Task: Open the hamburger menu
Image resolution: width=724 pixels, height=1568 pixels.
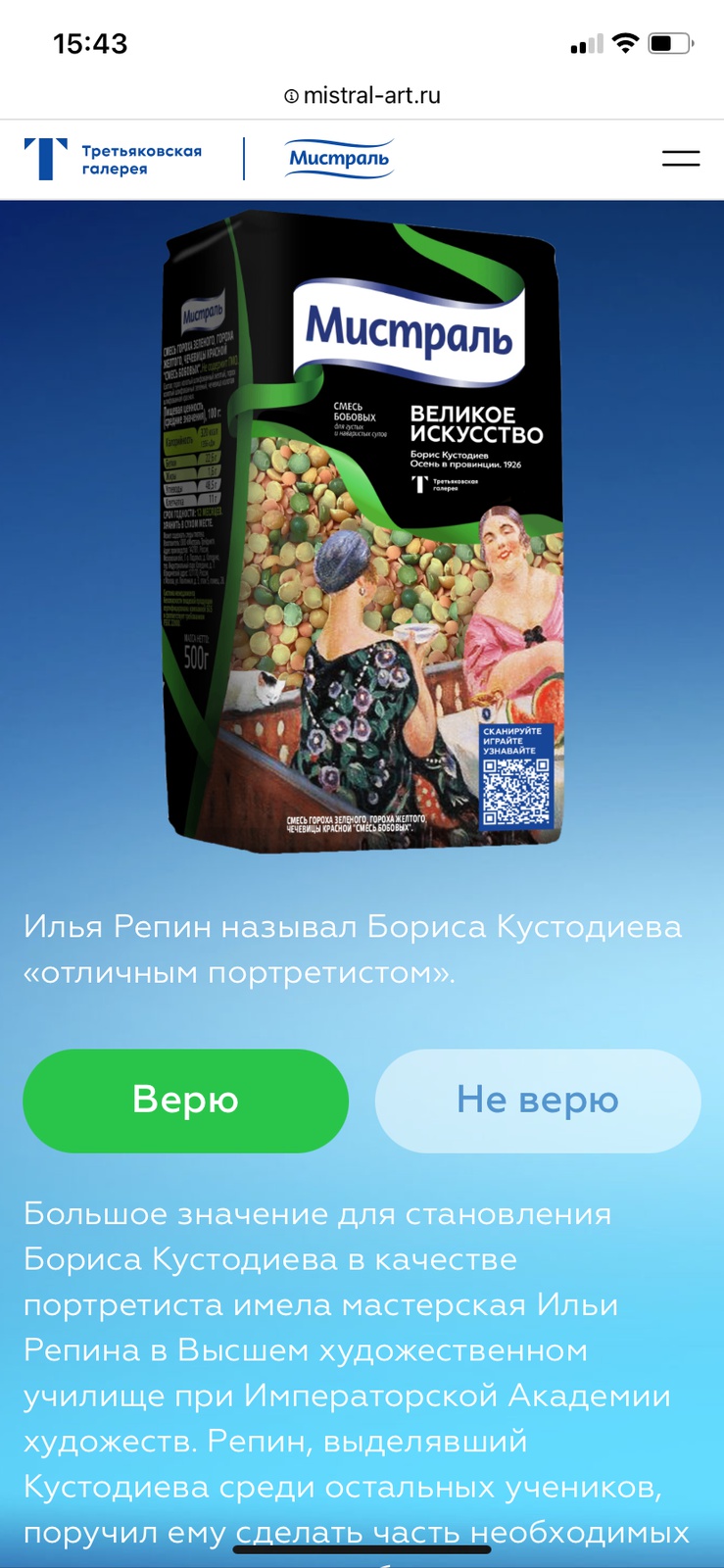Action: [680, 159]
